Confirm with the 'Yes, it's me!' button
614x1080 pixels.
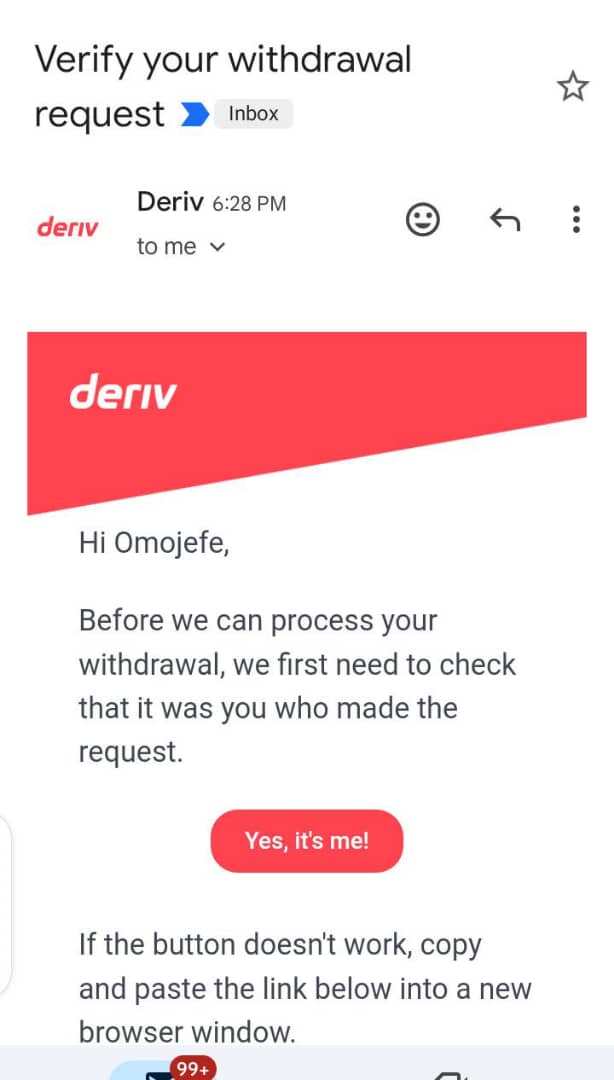click(307, 841)
